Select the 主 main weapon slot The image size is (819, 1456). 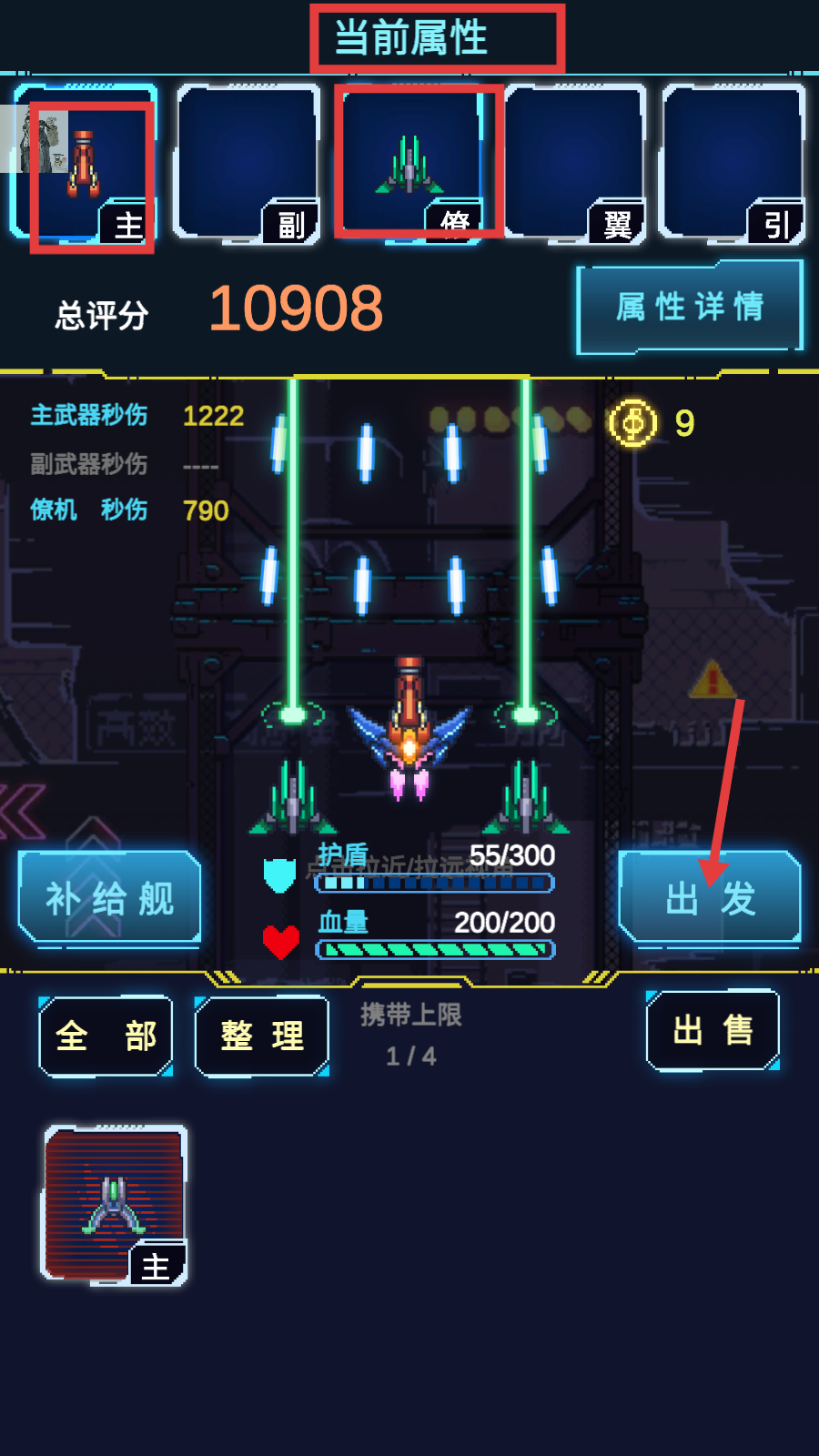[x=85, y=166]
